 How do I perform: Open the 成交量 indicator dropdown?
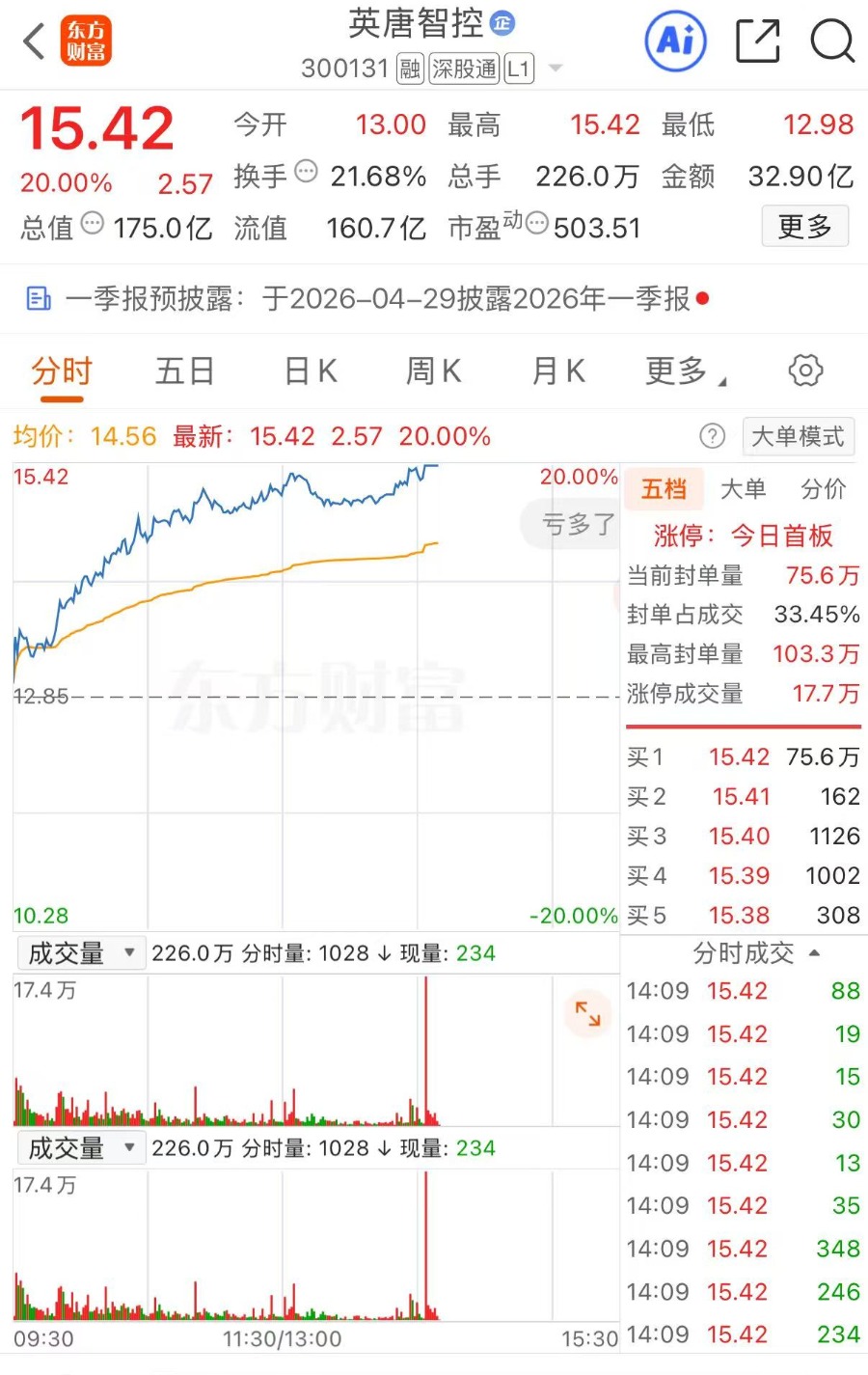(81, 952)
